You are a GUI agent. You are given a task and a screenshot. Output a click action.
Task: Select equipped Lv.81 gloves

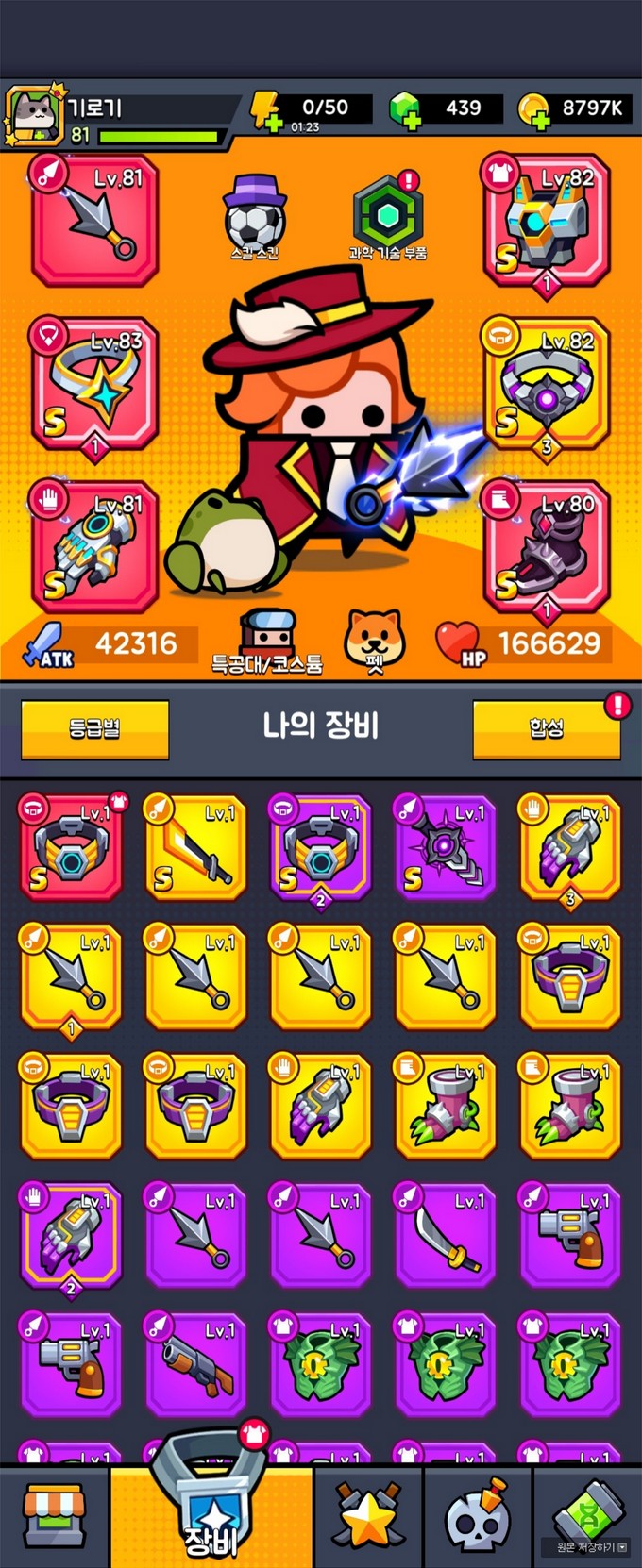(94, 547)
